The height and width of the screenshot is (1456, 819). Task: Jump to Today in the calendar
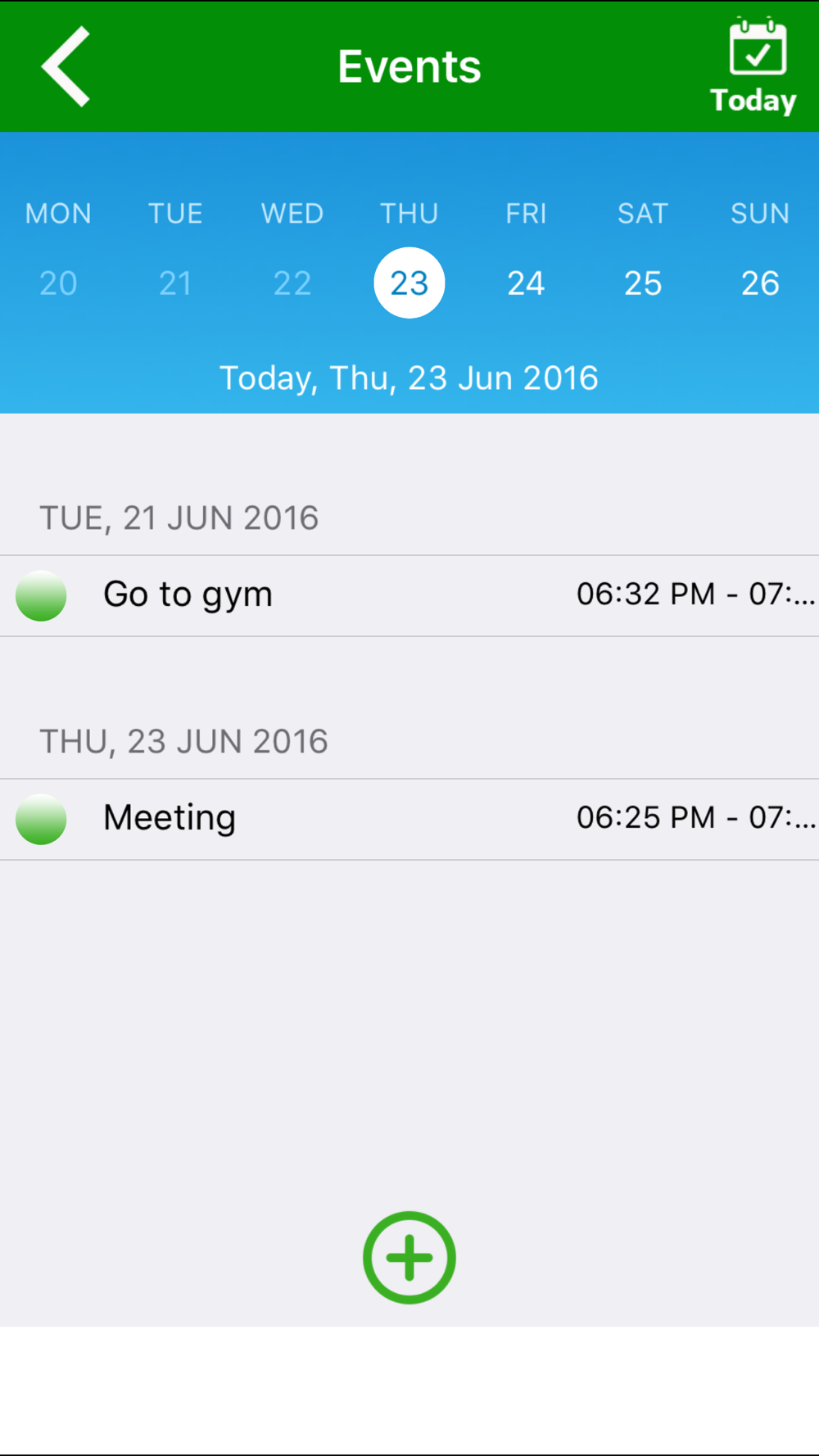pyautogui.click(x=753, y=66)
